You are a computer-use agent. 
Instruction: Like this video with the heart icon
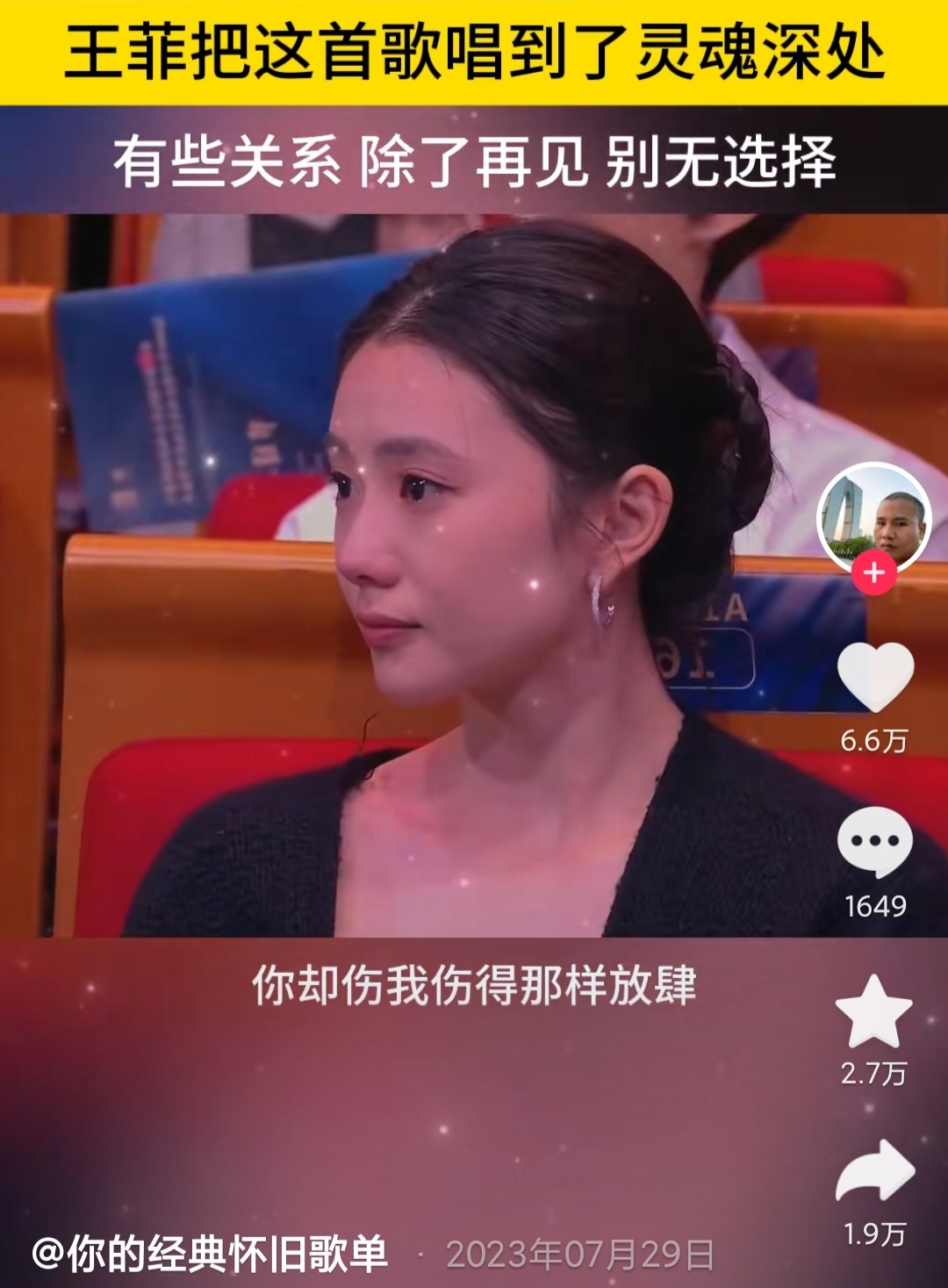(875, 677)
